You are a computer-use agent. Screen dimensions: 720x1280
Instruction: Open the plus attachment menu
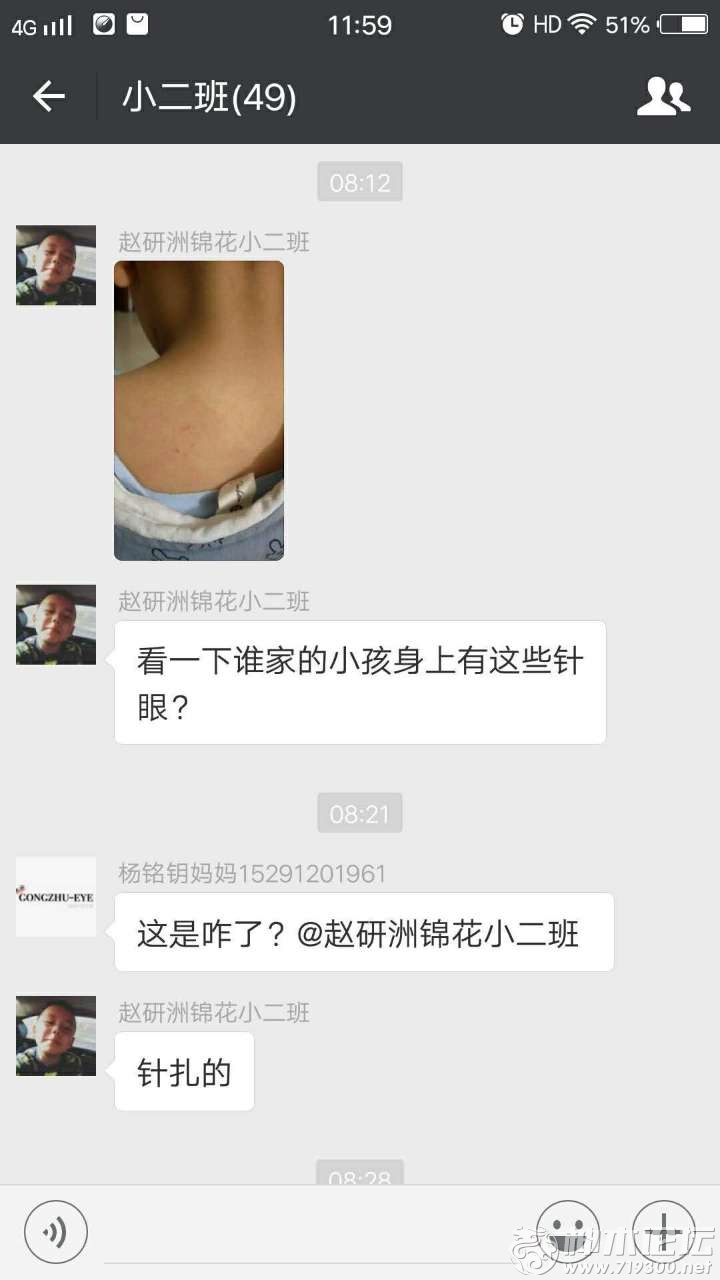click(663, 1232)
